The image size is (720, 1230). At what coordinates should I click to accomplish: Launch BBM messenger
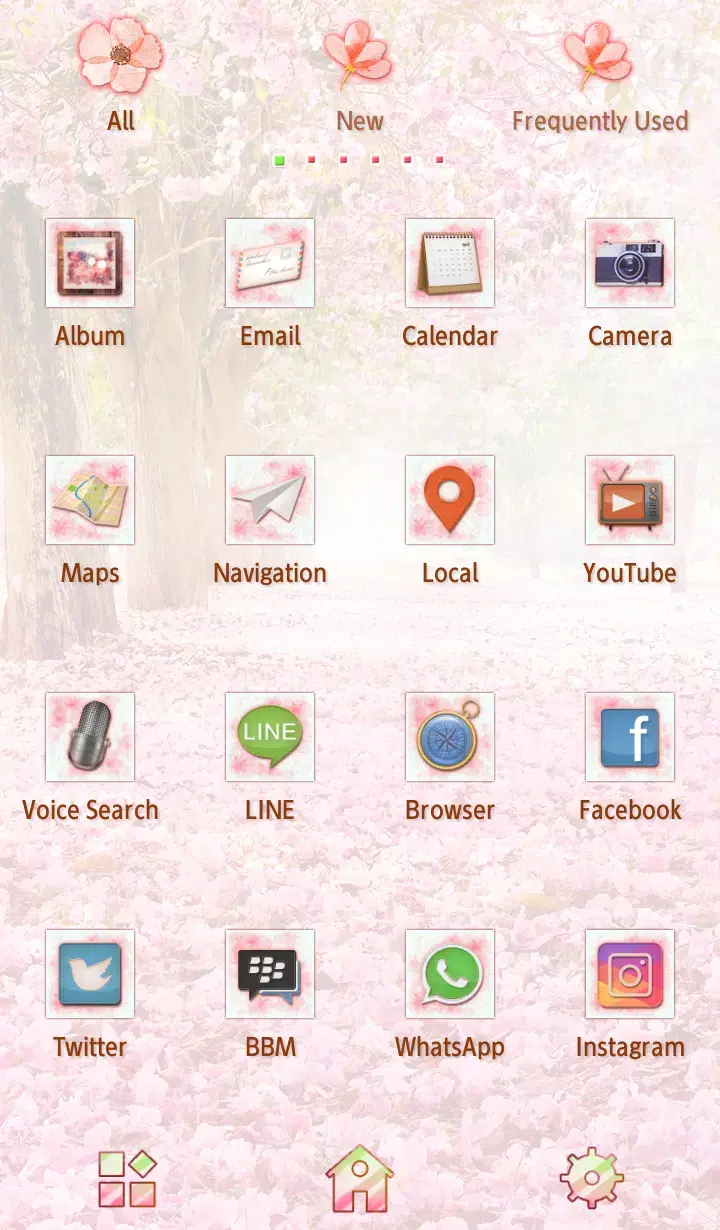[x=270, y=974]
